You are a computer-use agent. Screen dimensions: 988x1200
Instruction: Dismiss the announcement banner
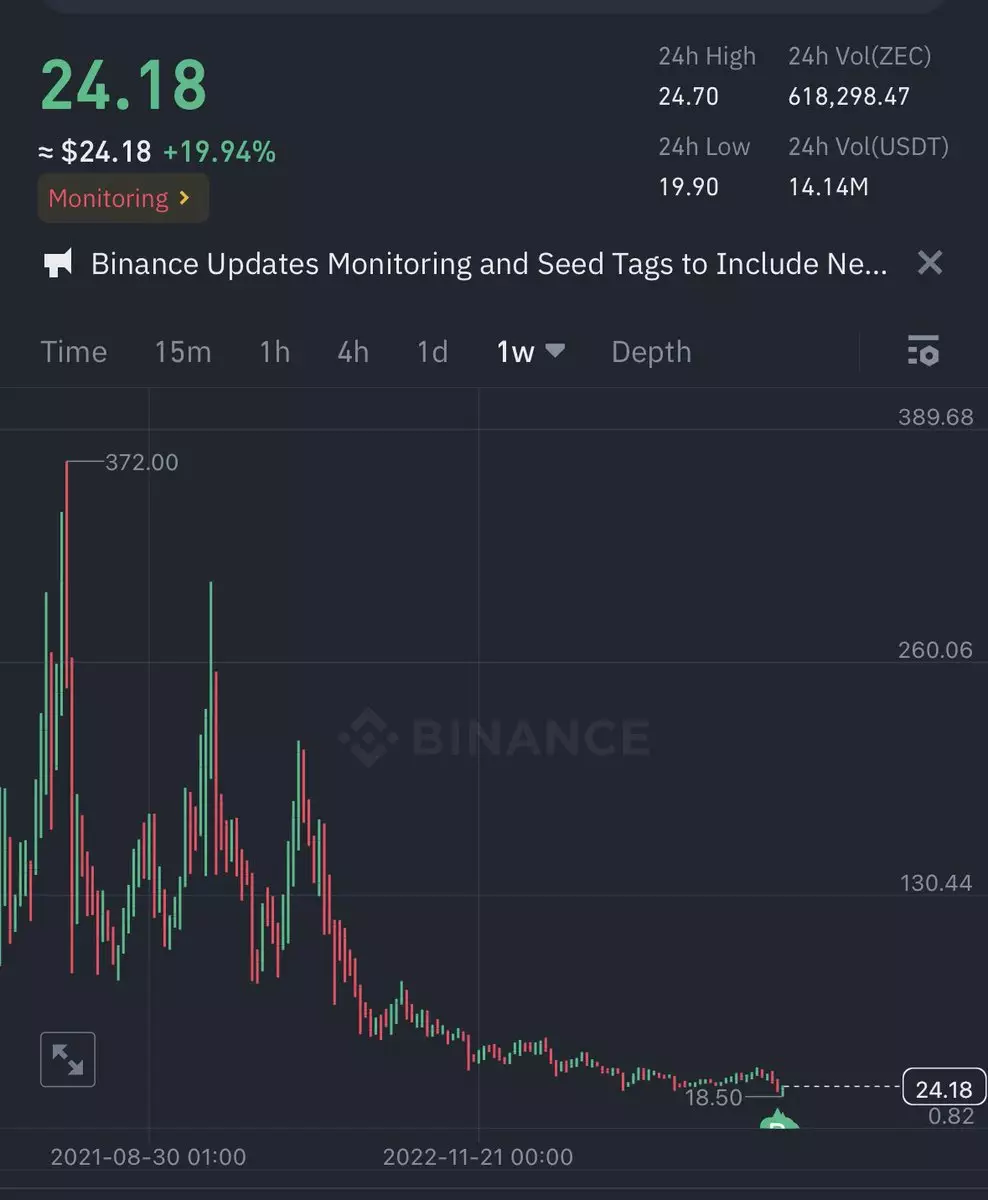pos(929,263)
